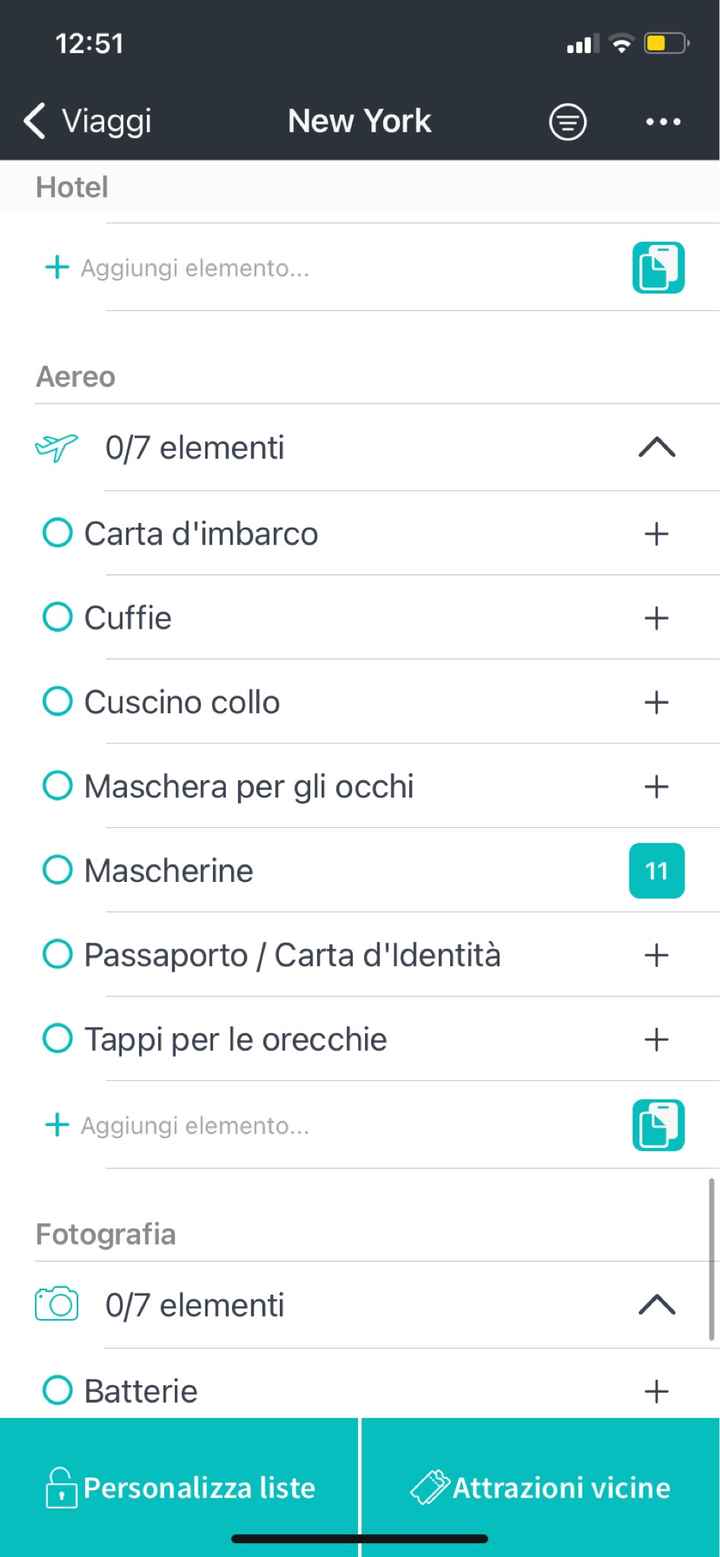Viewport: 720px width, 1557px height.
Task: Tap the paste icon under the Hotel section
Action: [657, 267]
